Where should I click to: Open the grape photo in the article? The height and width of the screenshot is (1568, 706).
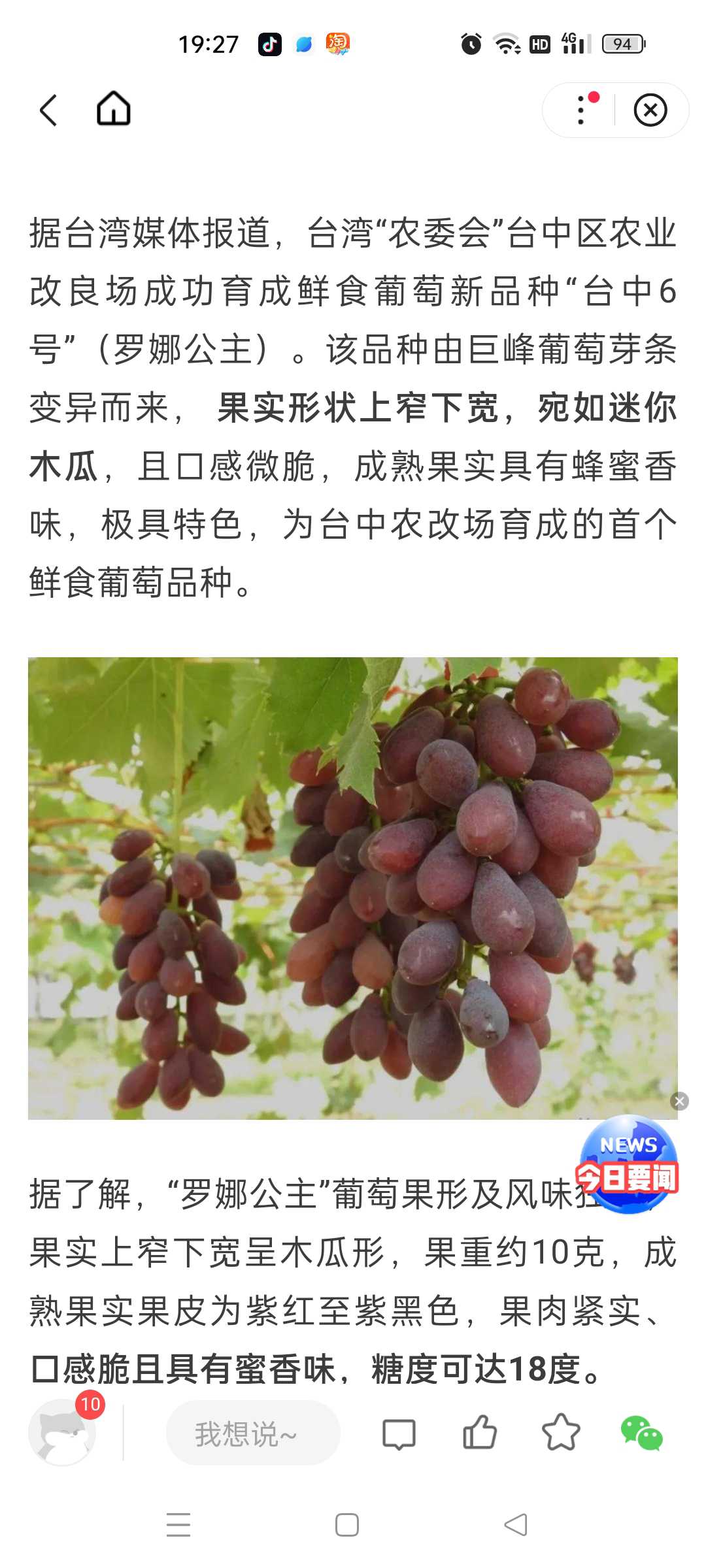(x=353, y=888)
